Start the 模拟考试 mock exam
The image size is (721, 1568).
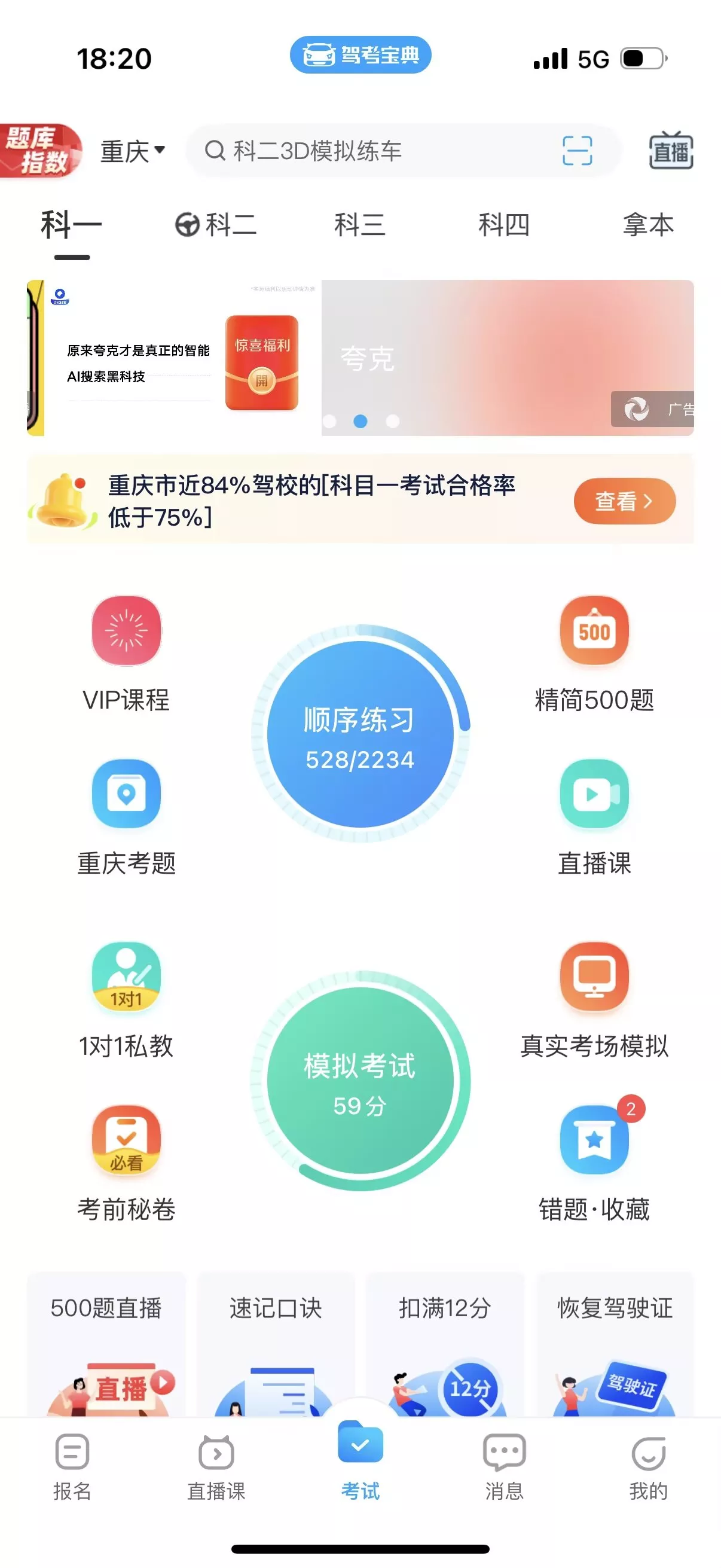pyautogui.click(x=360, y=1081)
